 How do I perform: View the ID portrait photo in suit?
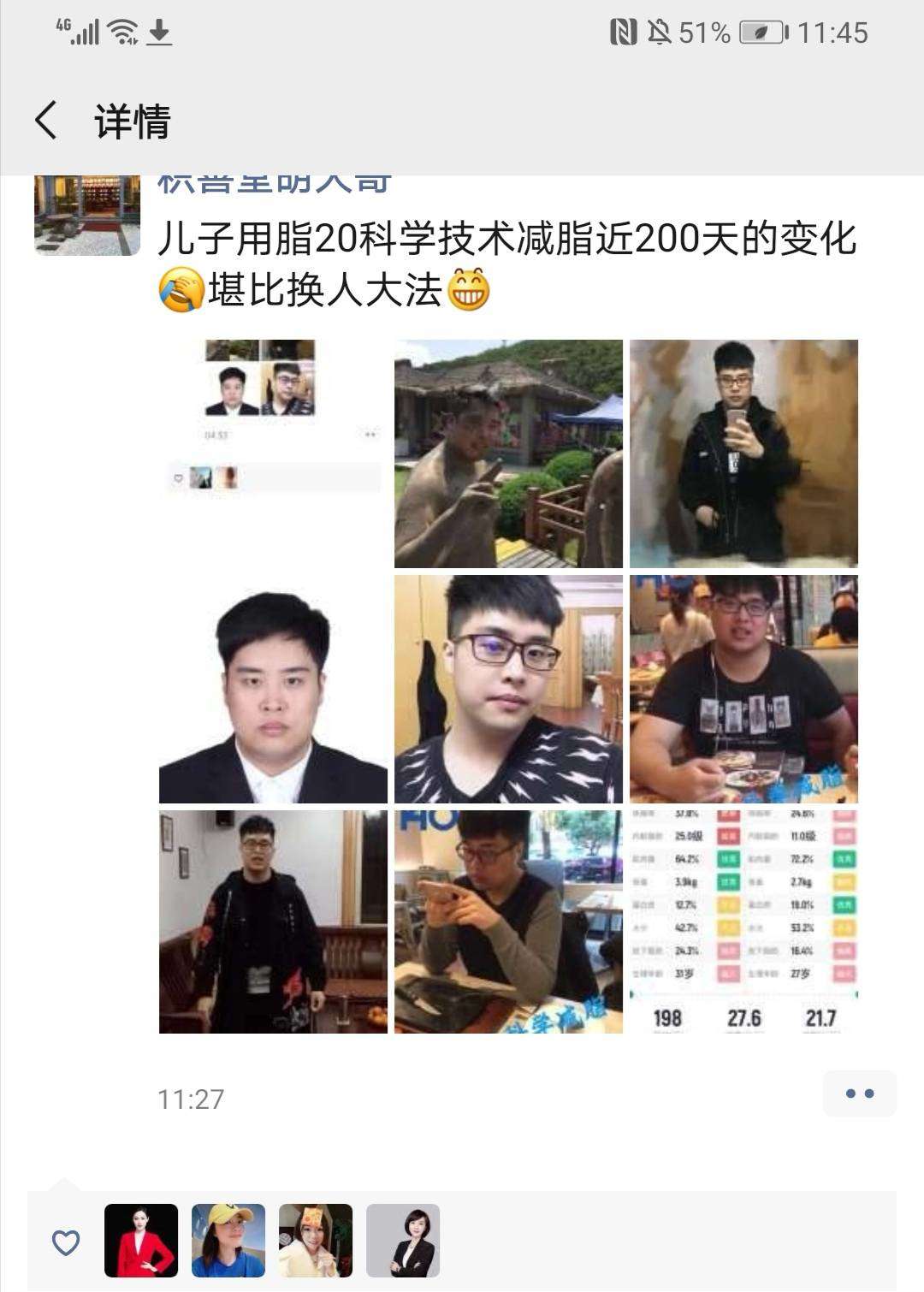point(273,689)
